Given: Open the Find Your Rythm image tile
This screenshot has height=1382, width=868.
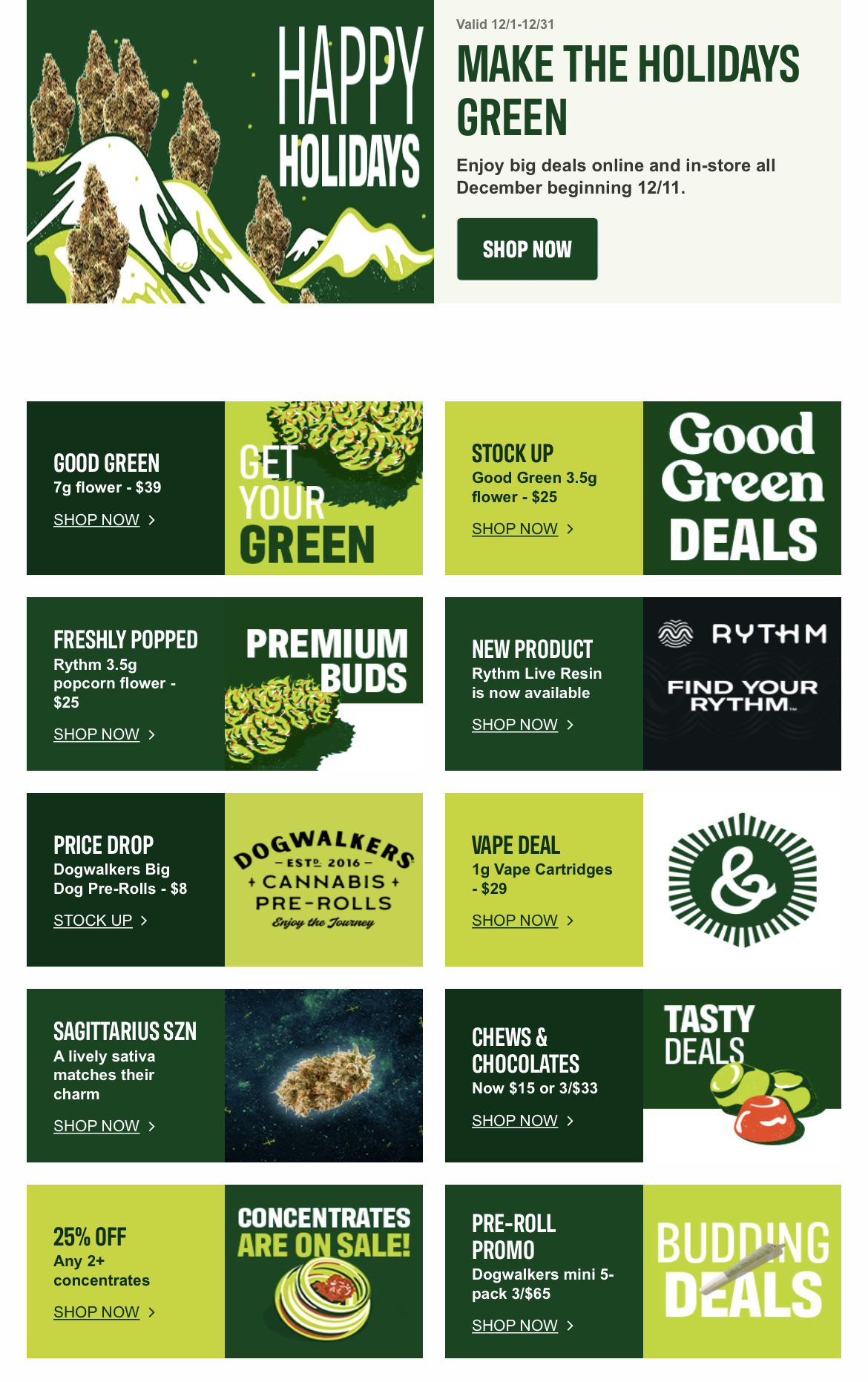Looking at the screenshot, I should coord(742,684).
